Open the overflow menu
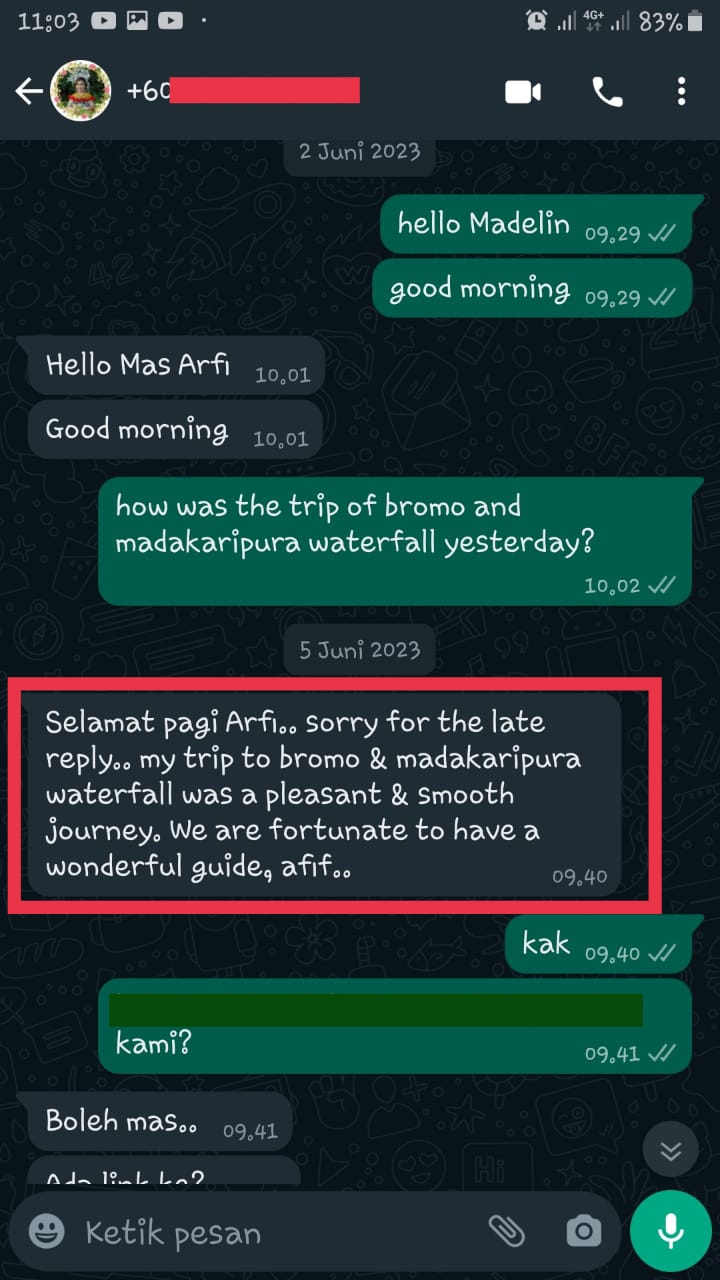 pyautogui.click(x=681, y=92)
